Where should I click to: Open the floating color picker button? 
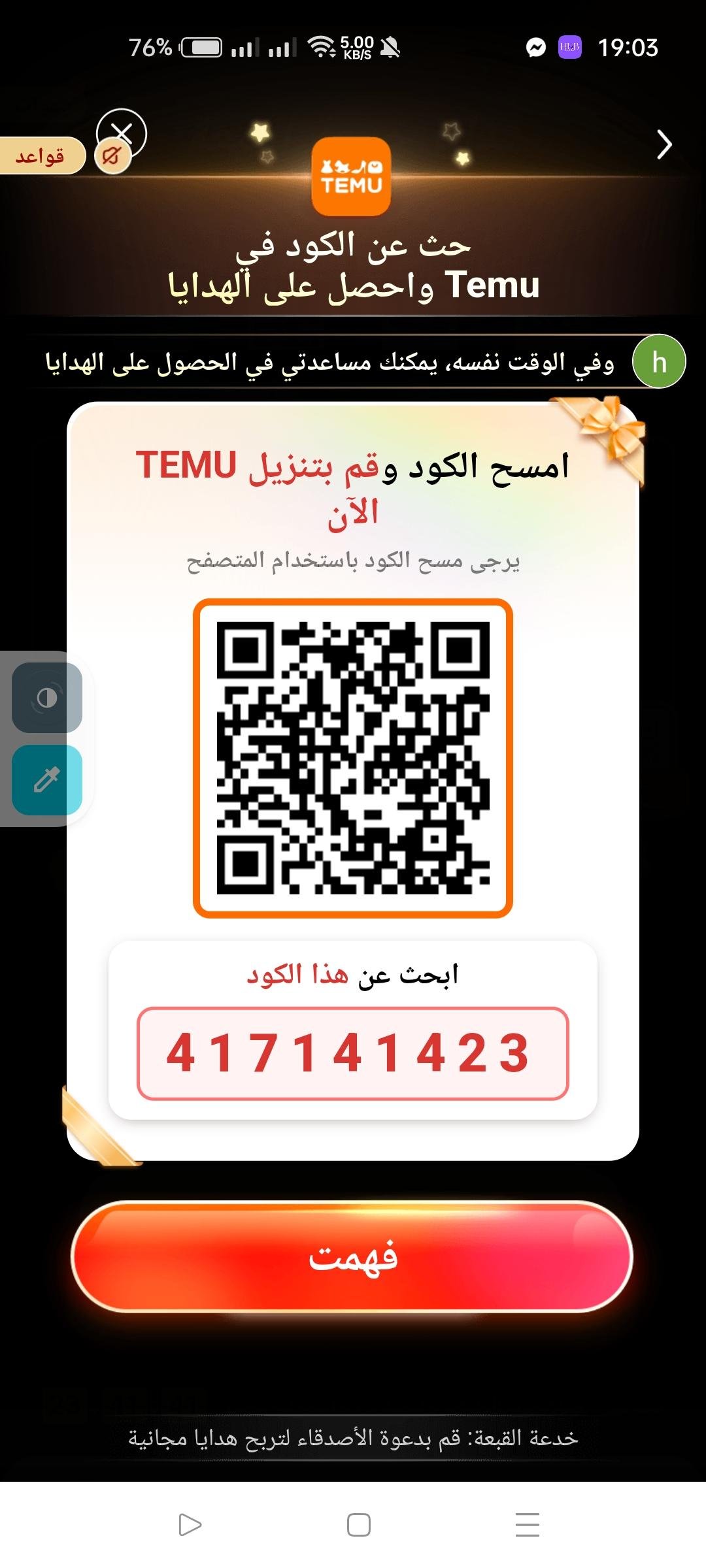pyautogui.click(x=47, y=780)
